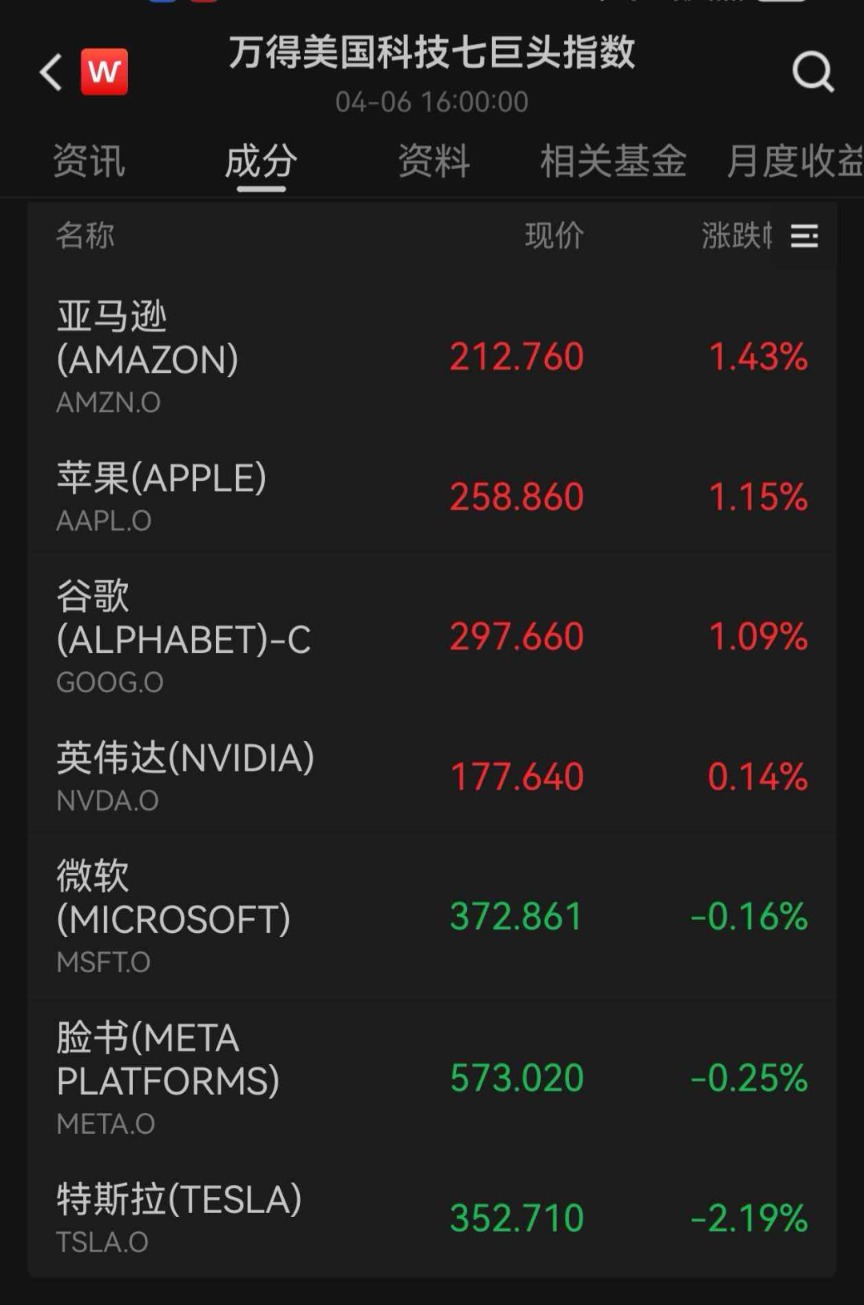Viewport: 864px width, 1305px height.
Task: Sort by the 现价 column header
Action: (x=554, y=236)
